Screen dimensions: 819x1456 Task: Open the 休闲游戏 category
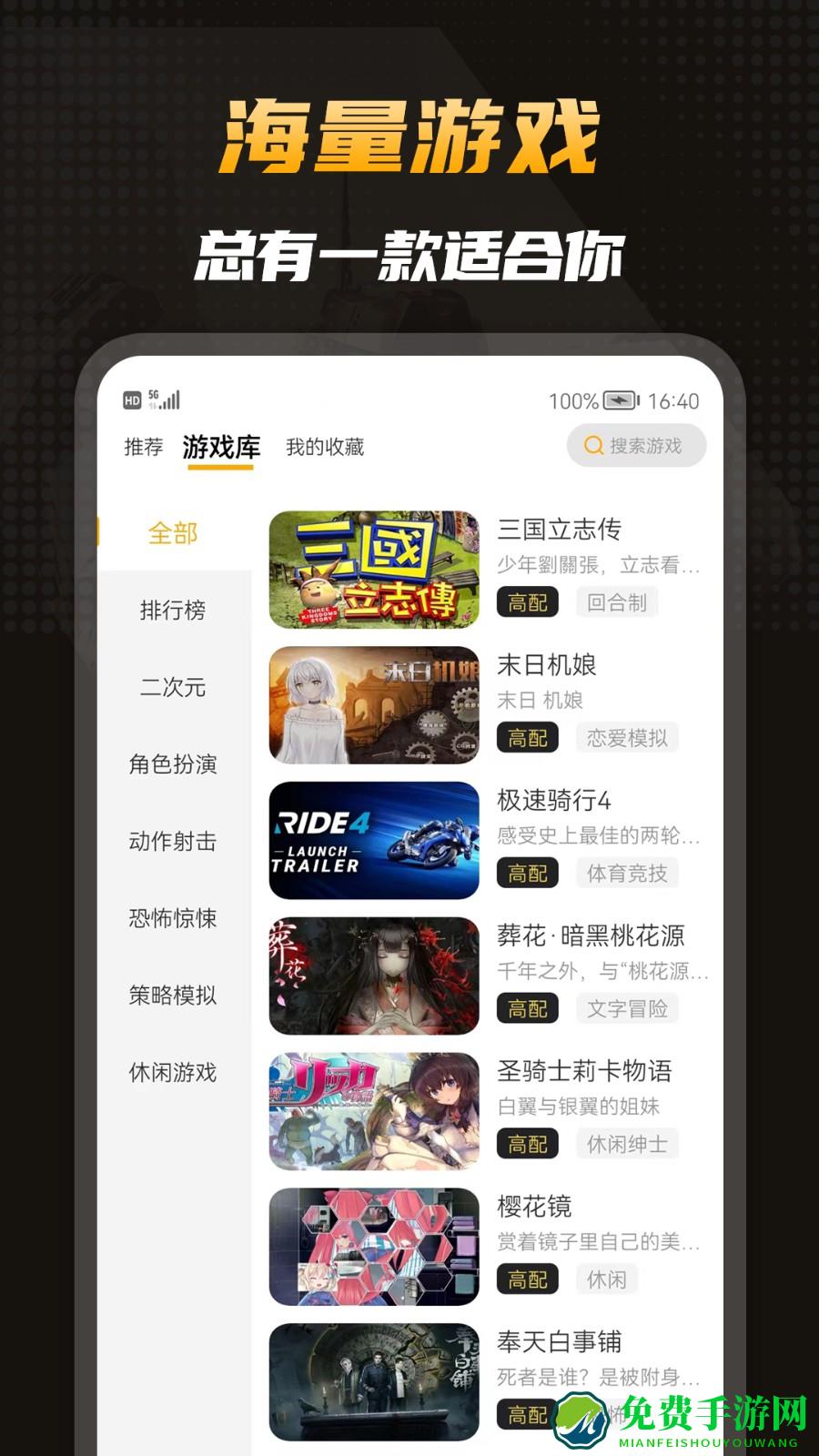click(173, 1074)
